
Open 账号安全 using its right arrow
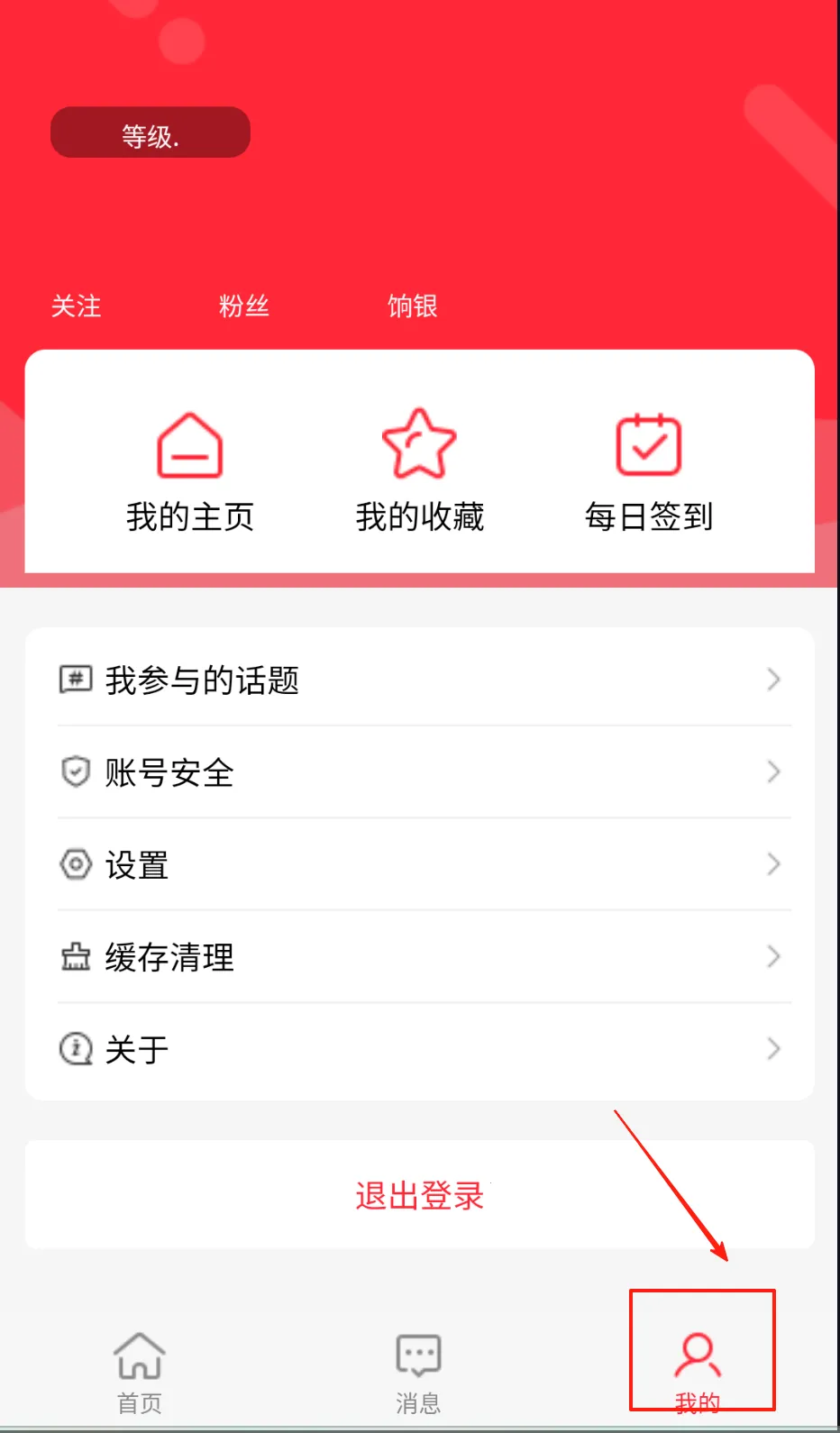pyautogui.click(x=773, y=771)
